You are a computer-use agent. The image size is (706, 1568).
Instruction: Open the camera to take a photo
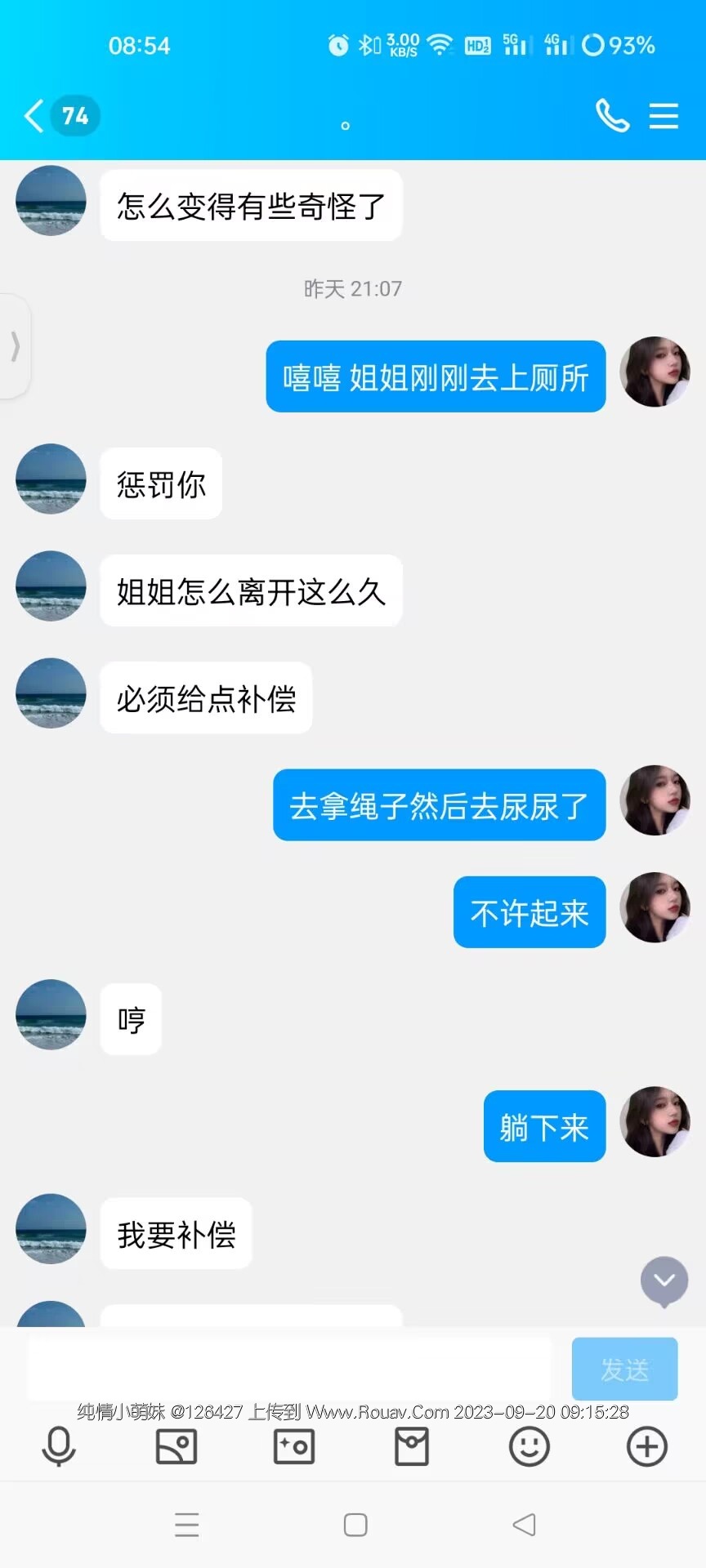coord(294,1446)
